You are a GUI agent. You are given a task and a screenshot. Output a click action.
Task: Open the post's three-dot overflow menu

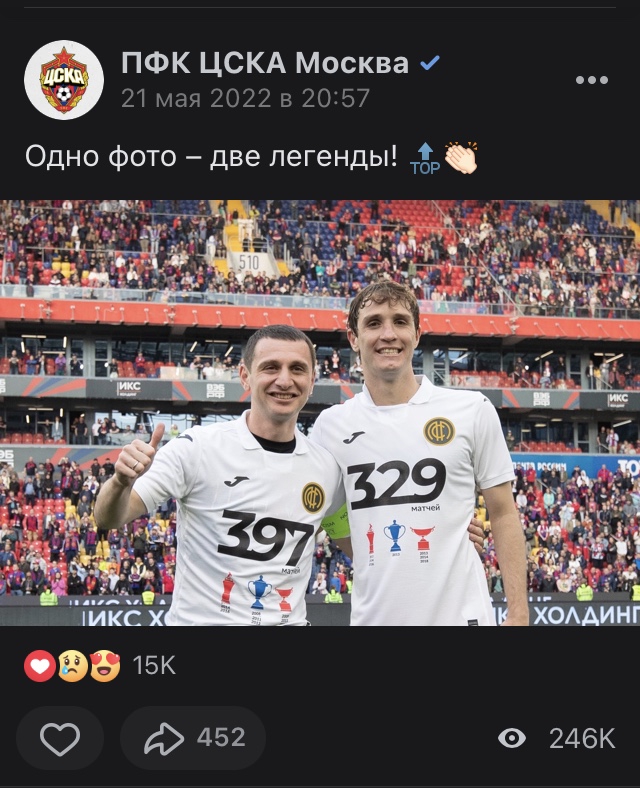point(591,80)
